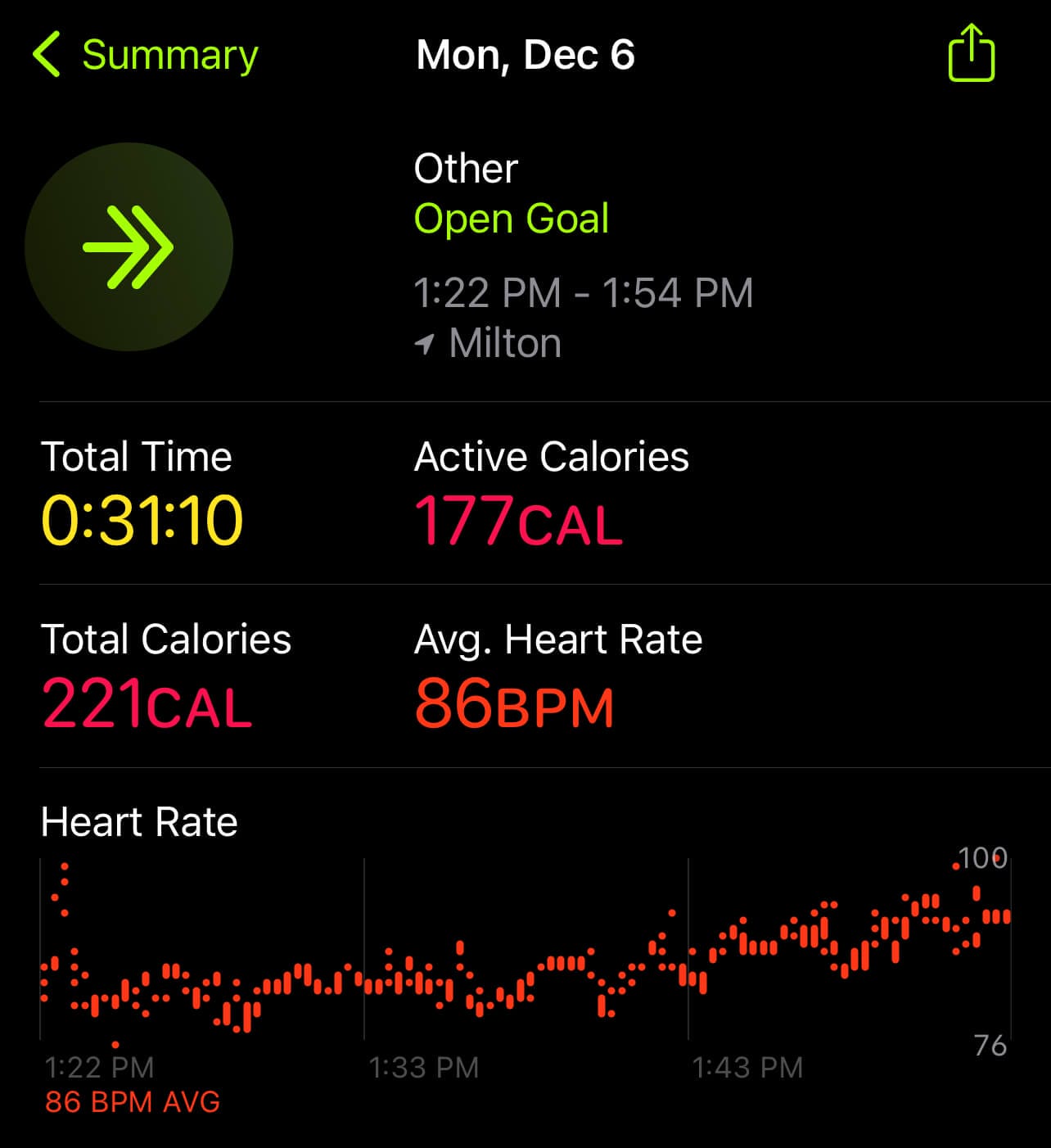Select the Heart Rate section header
This screenshot has height=1148, width=1051.
click(x=139, y=821)
